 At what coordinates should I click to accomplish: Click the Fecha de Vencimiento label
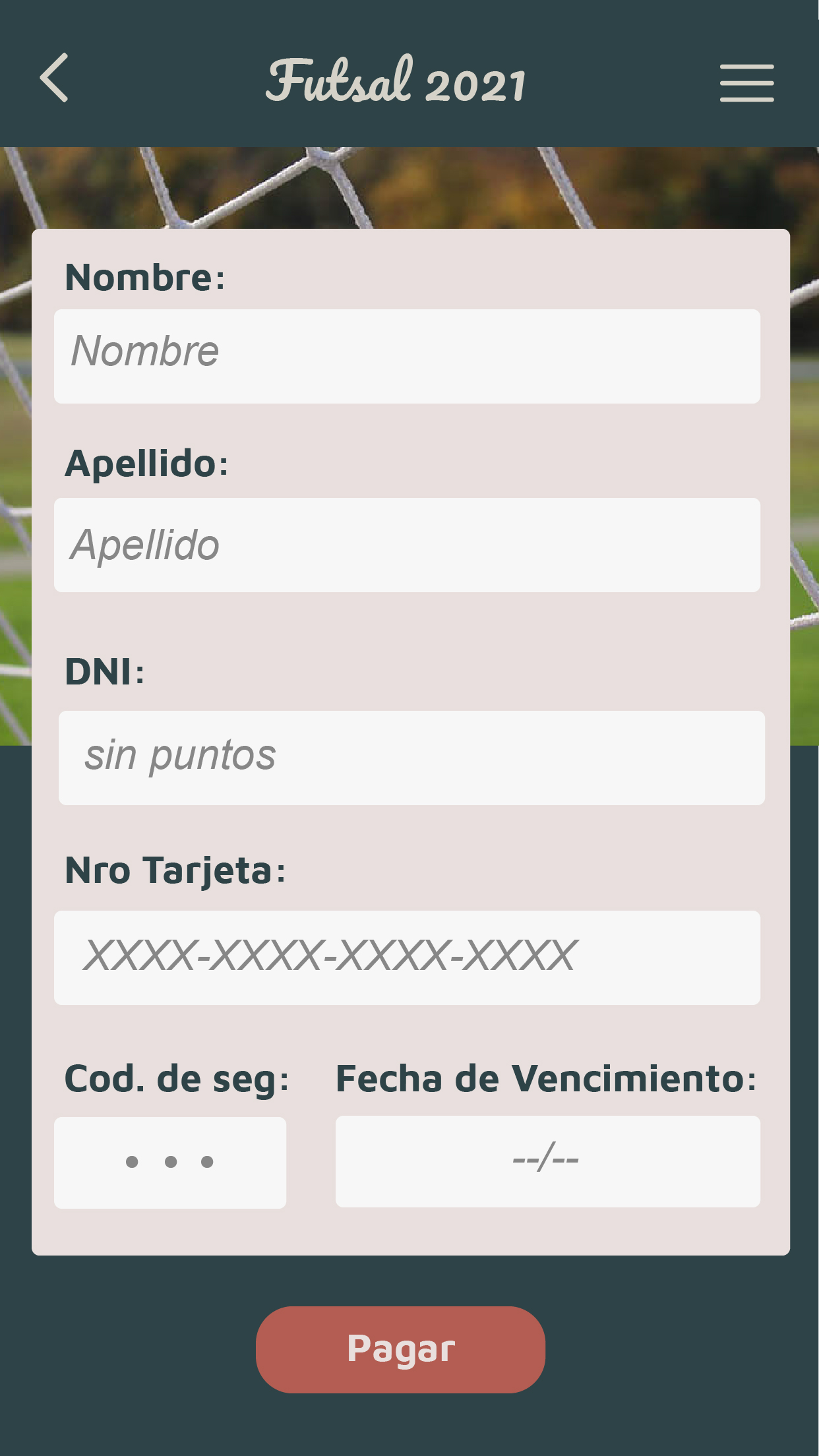[x=546, y=1077]
